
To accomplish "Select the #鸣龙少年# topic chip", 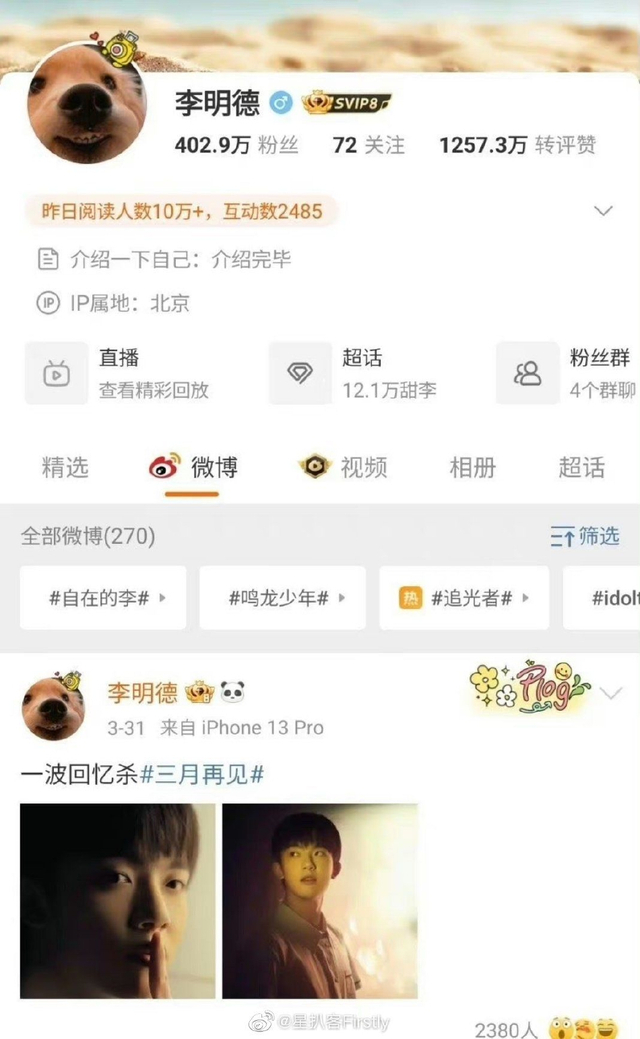I will [x=282, y=598].
